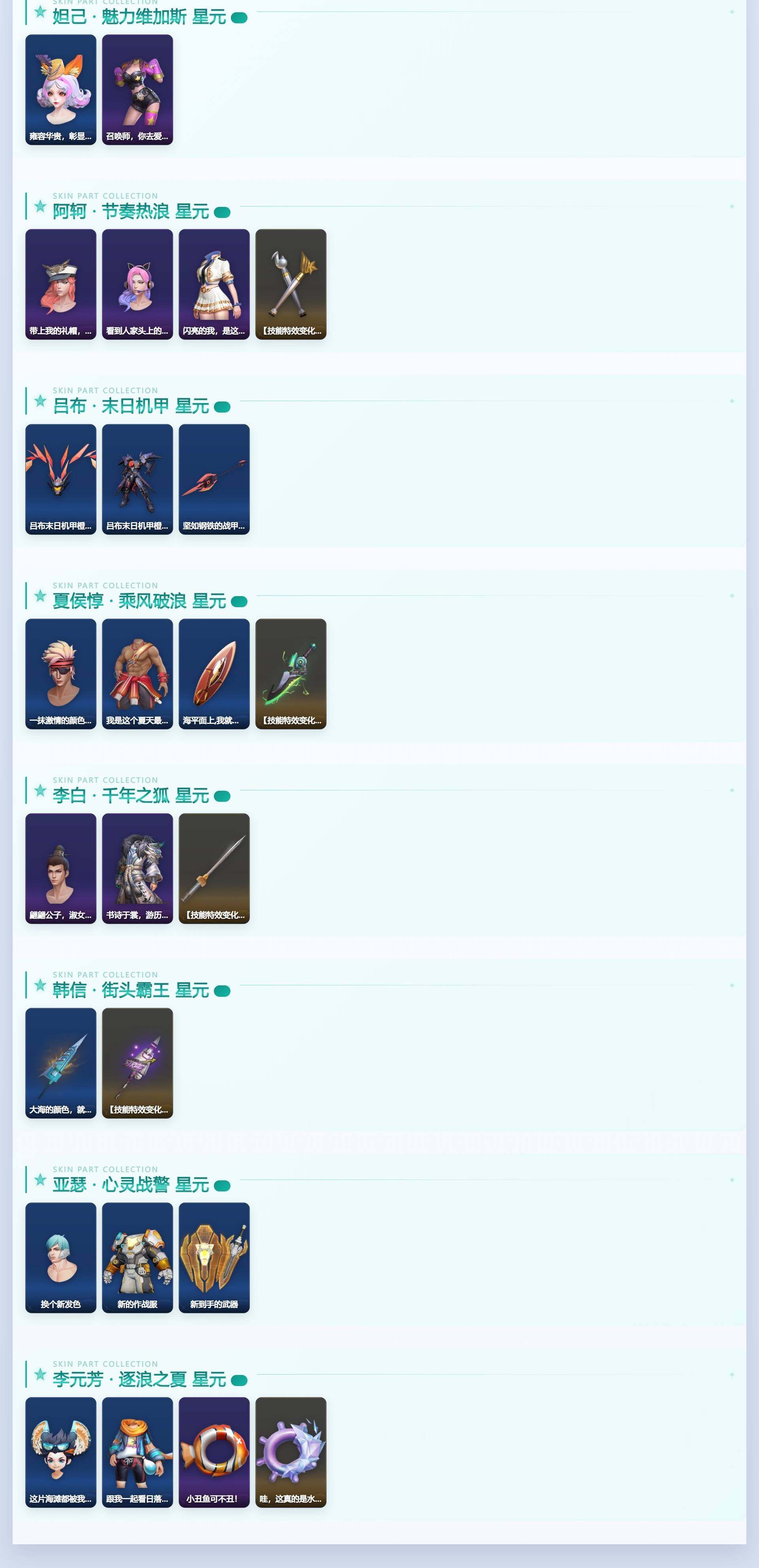Select the 新的作战服 armor card for 亚瑟
The image size is (759, 1568).
tap(138, 1257)
